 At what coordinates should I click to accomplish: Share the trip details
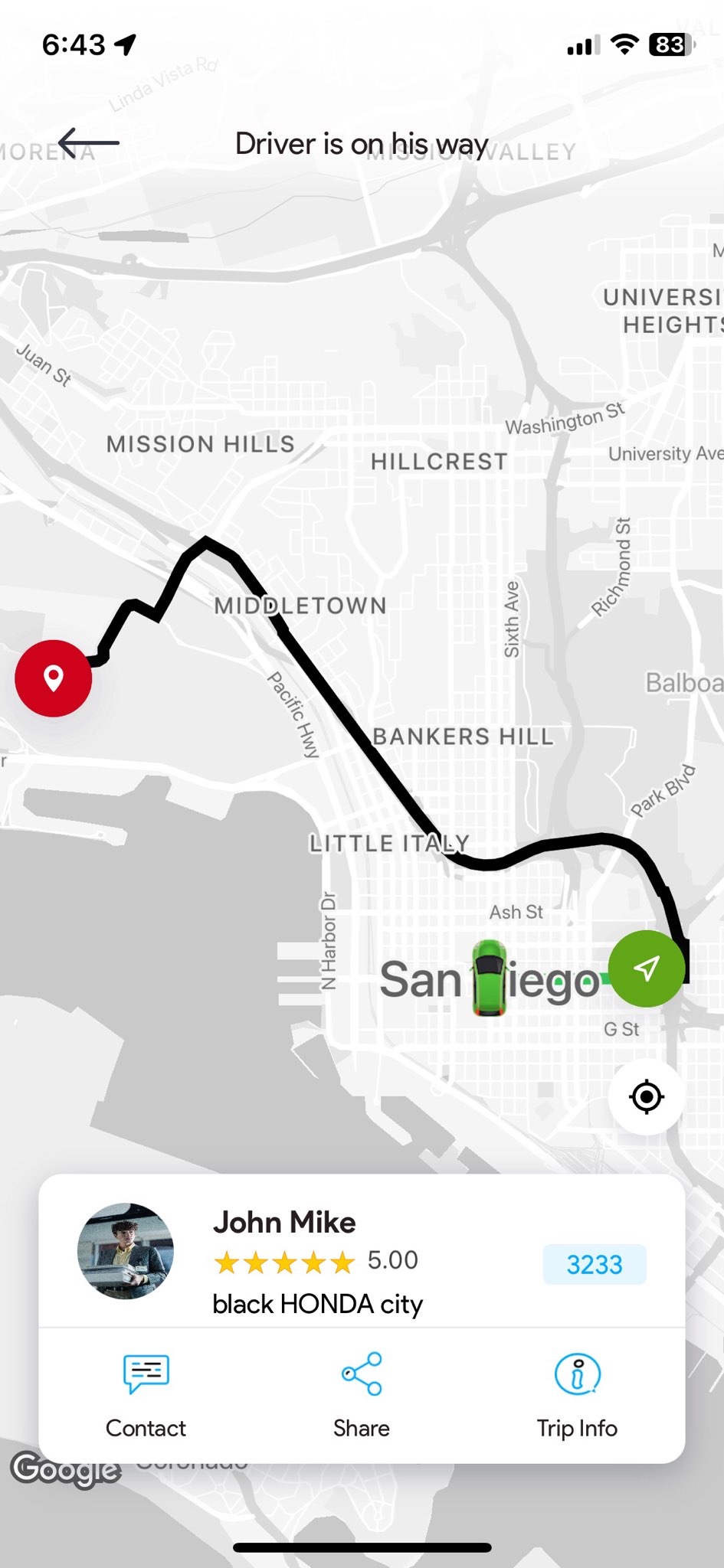(x=361, y=1395)
